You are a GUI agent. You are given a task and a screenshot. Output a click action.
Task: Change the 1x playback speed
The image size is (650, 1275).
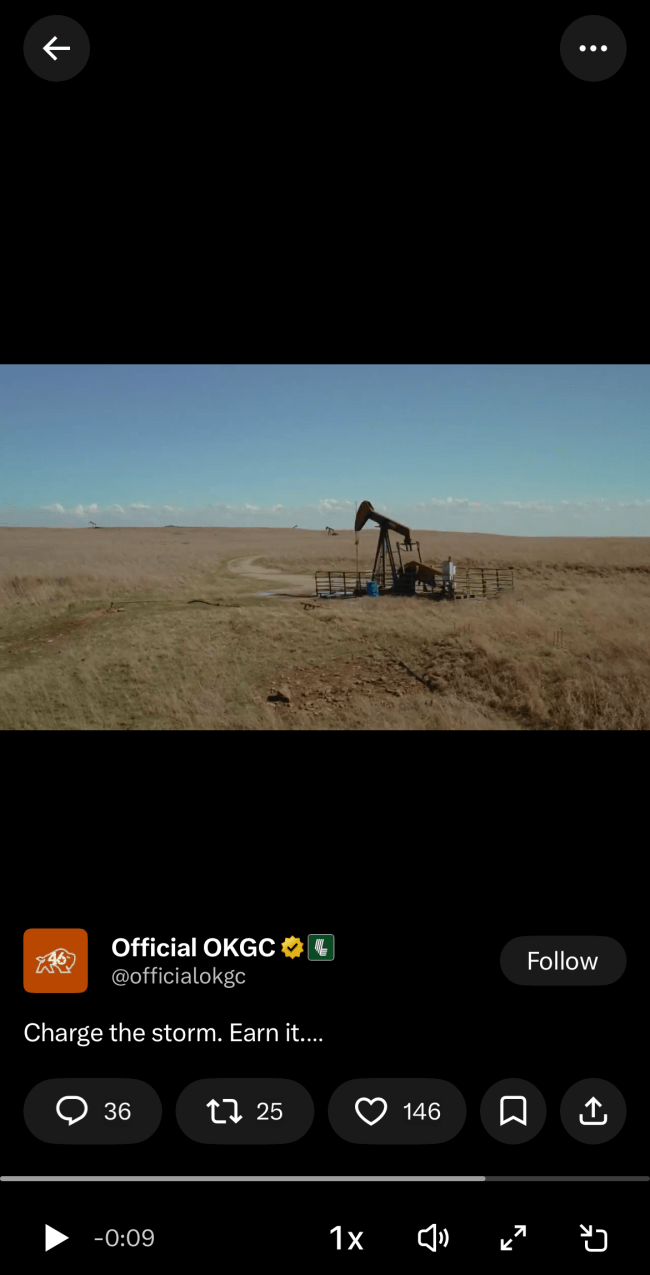pos(346,1238)
